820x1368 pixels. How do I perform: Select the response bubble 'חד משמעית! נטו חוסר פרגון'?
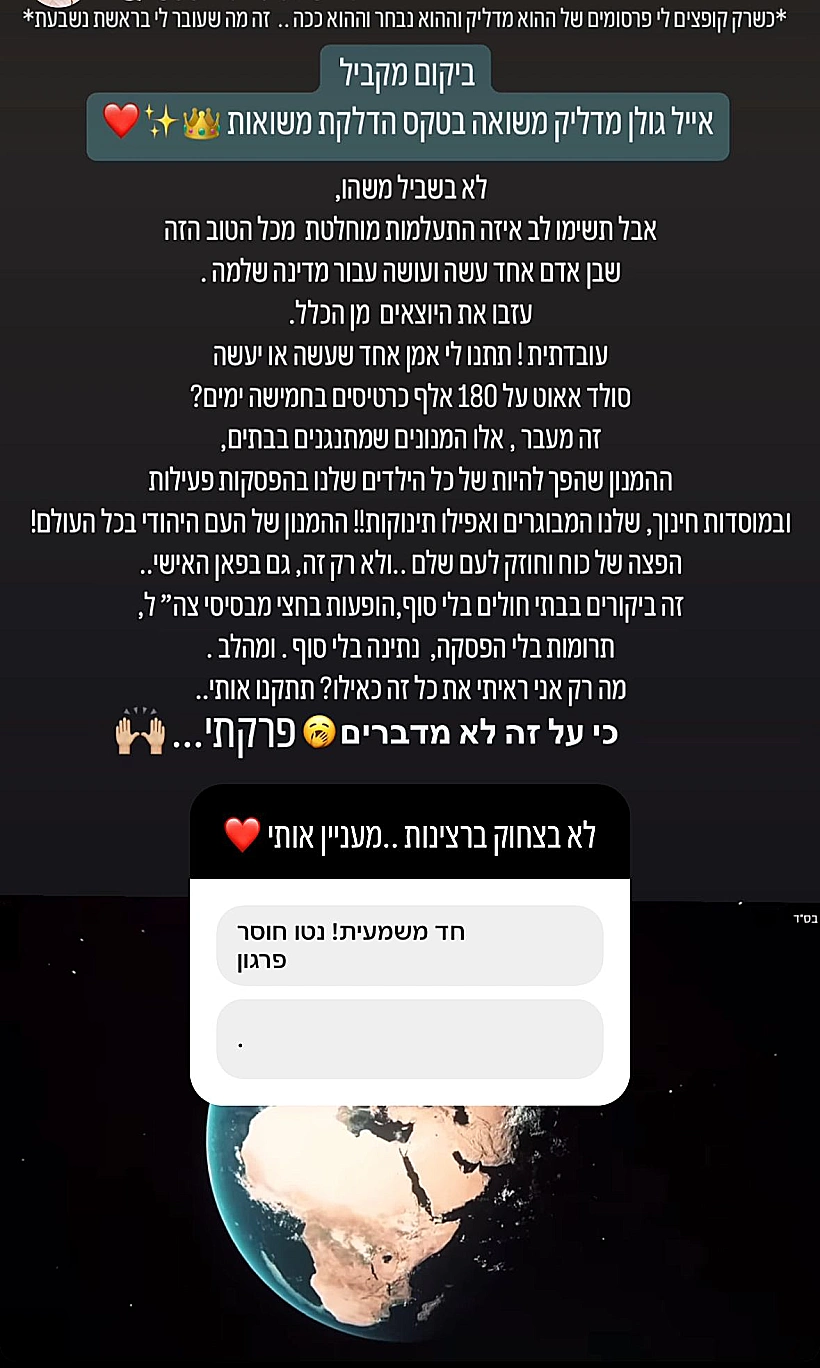point(410,945)
